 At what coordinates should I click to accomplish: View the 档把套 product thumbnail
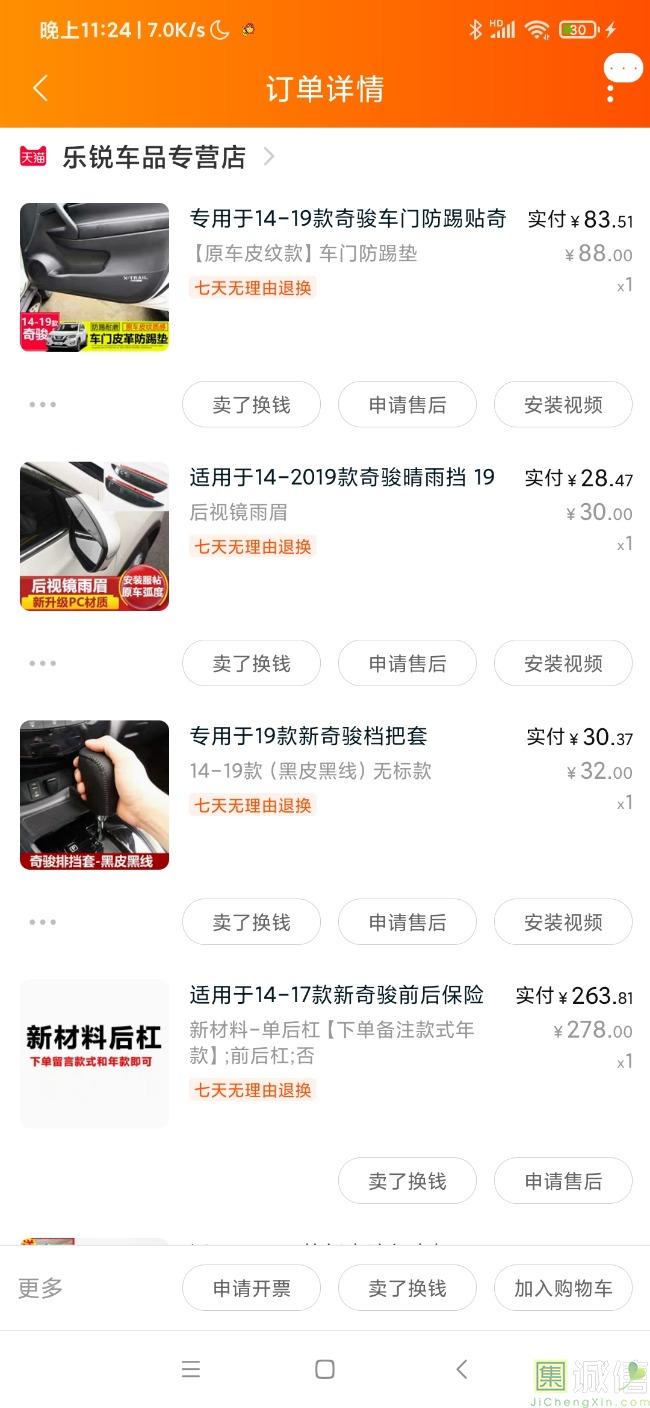pos(94,795)
